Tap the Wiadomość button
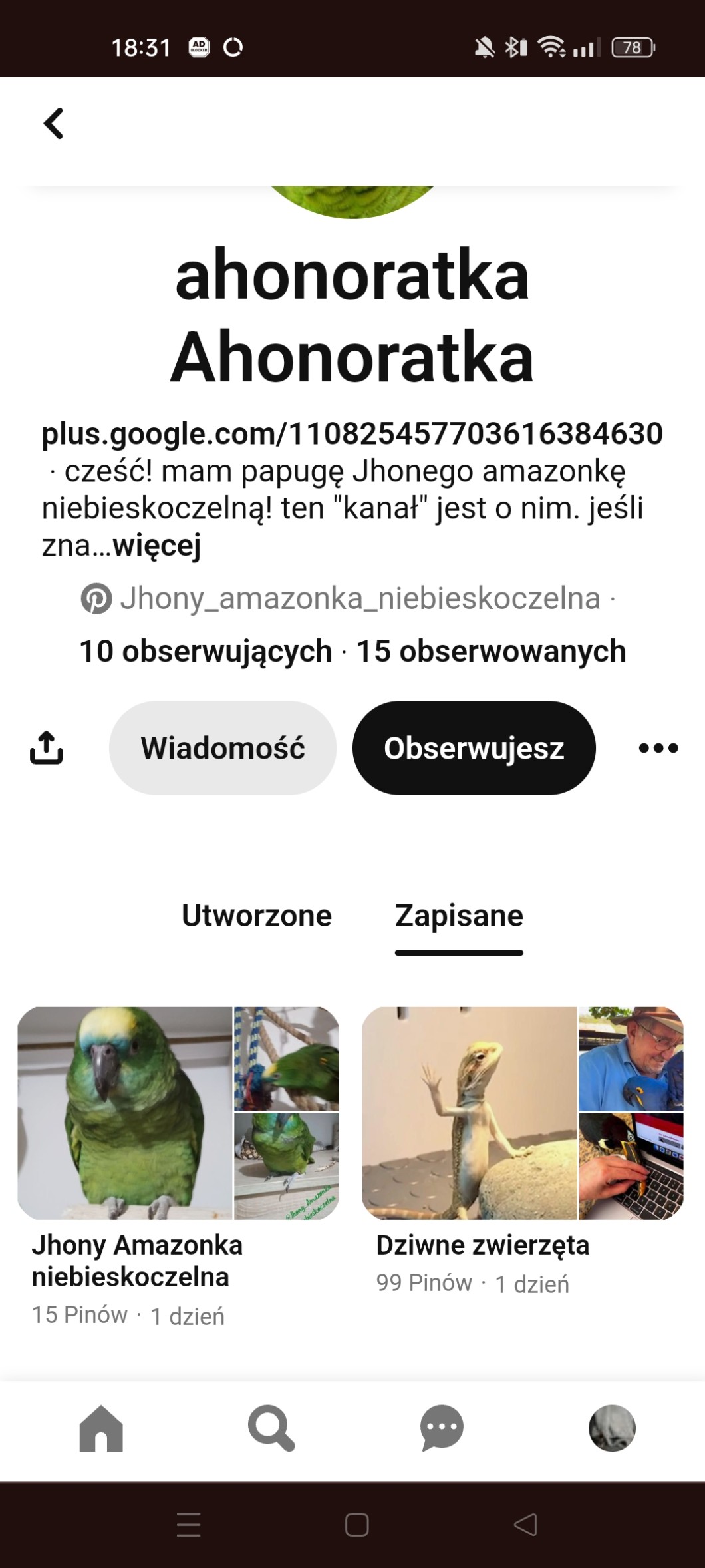Image resolution: width=705 pixels, height=1568 pixels. pyautogui.click(x=223, y=748)
